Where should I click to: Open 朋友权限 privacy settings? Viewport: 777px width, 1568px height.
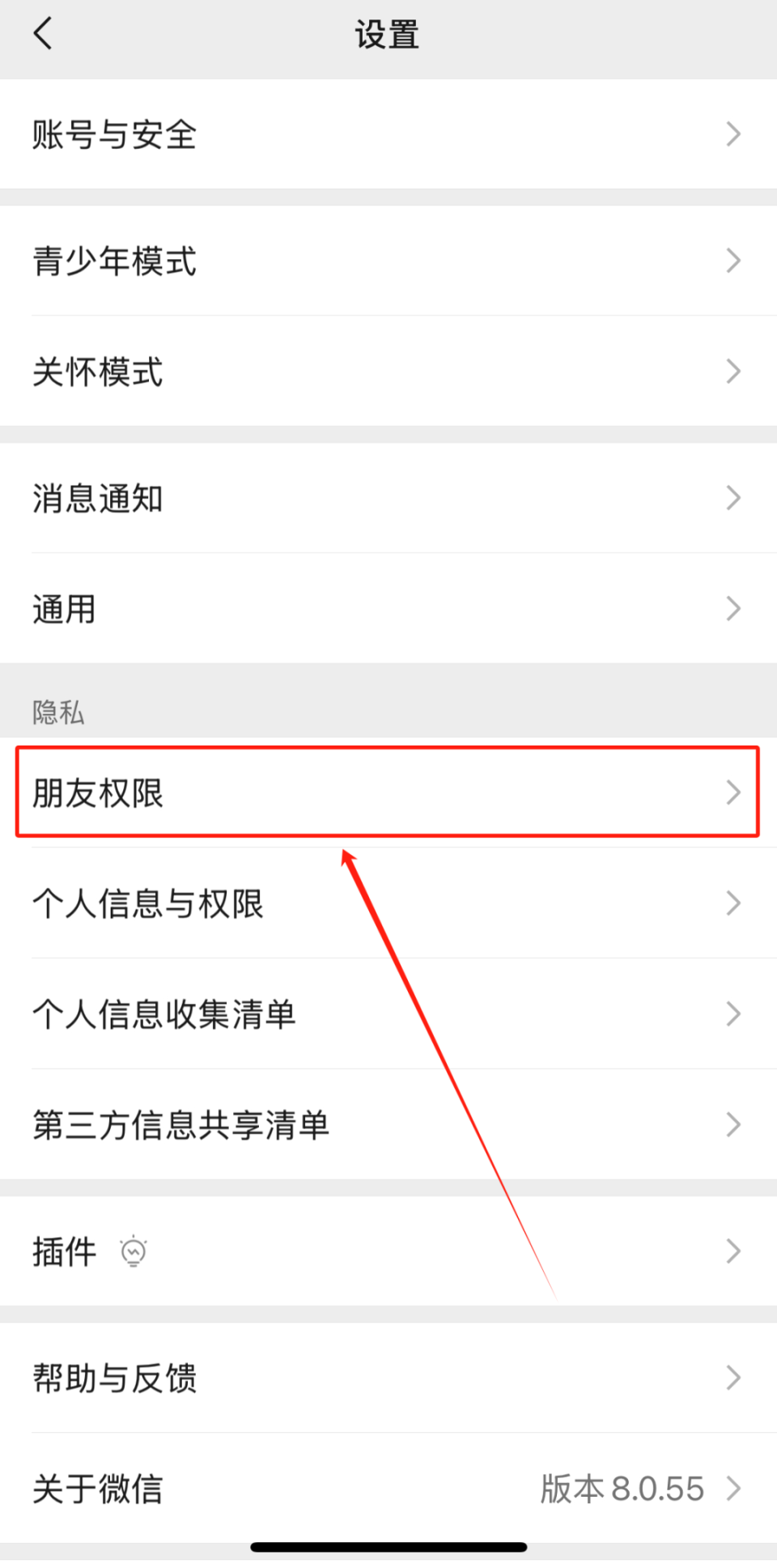(388, 792)
